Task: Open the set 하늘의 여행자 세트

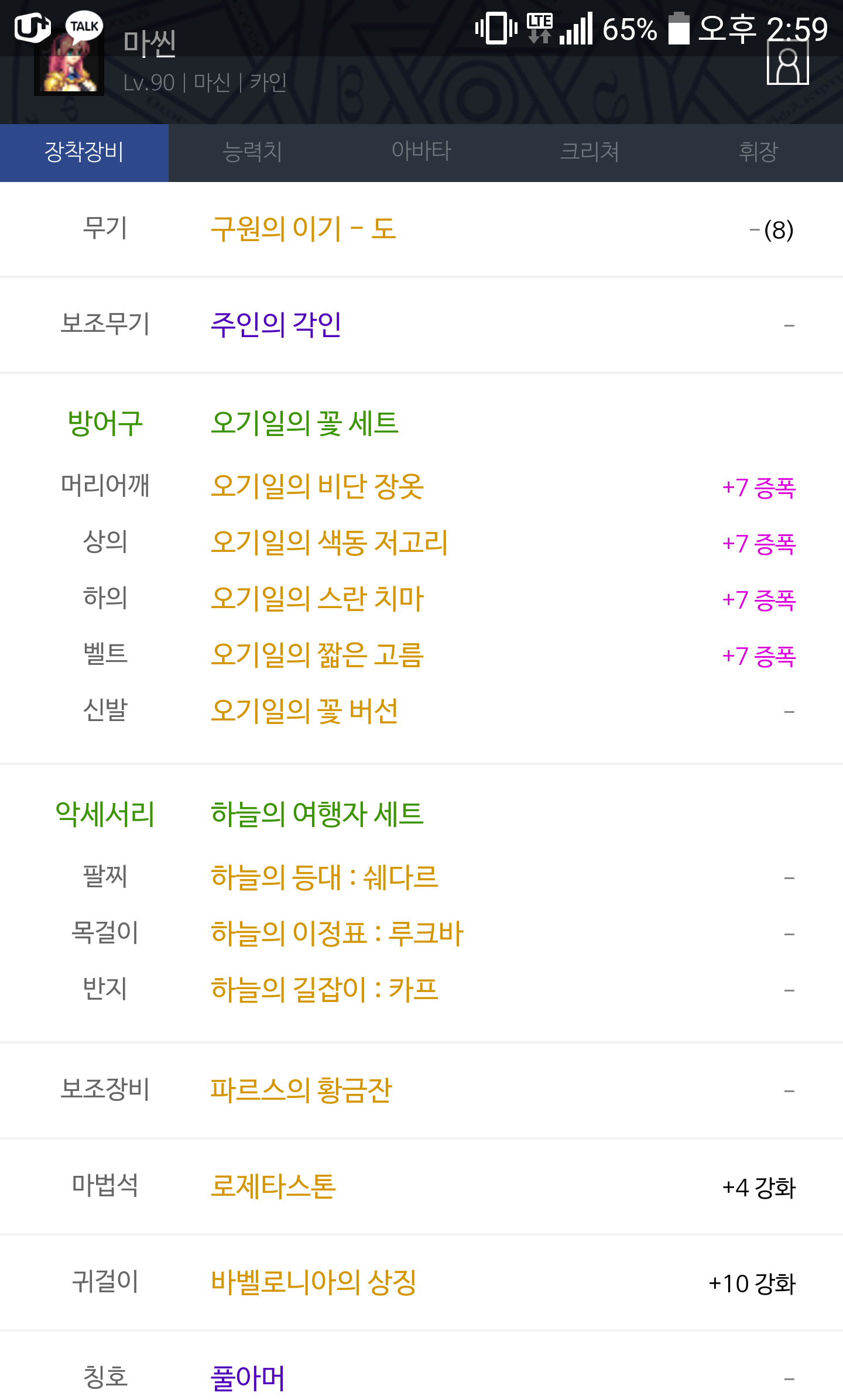Action: coord(317,814)
